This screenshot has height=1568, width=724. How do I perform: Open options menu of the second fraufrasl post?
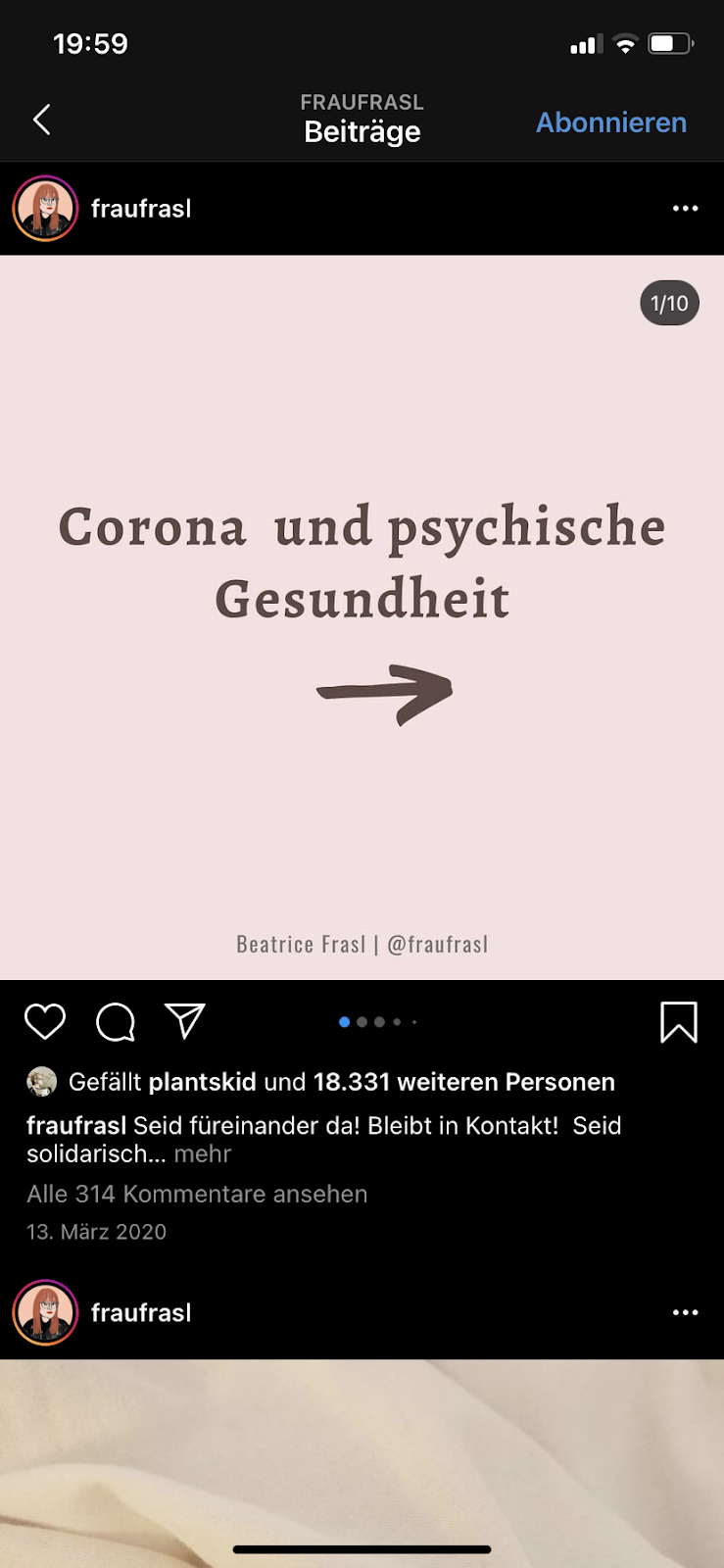(685, 1312)
